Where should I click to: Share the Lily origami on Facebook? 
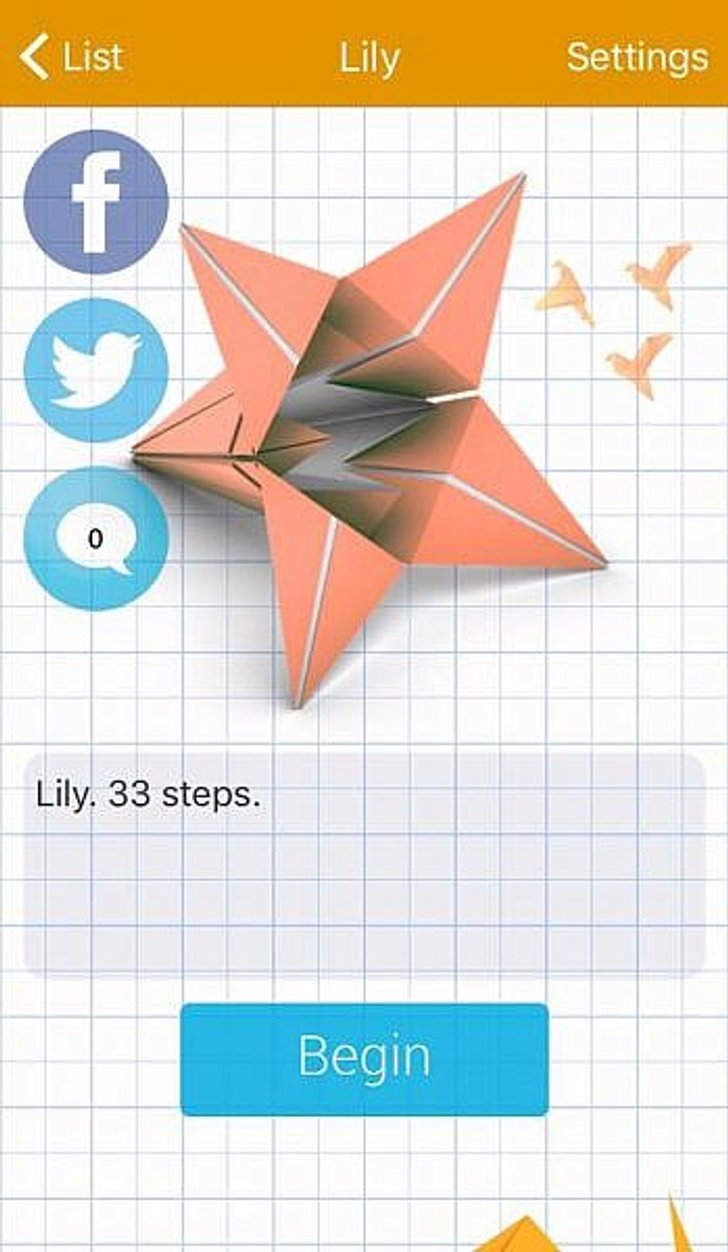(96, 202)
